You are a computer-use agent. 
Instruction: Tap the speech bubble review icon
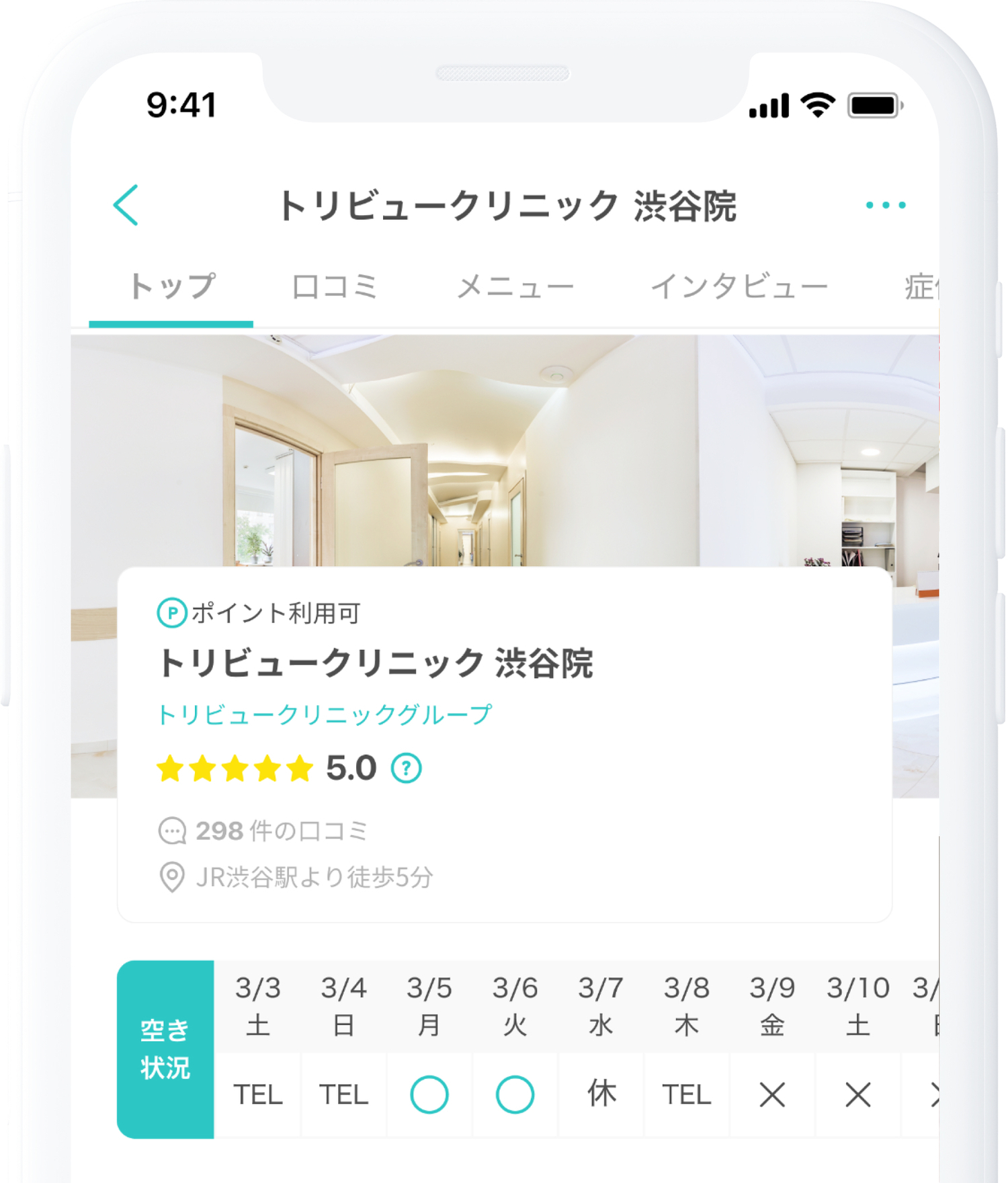click(x=171, y=831)
